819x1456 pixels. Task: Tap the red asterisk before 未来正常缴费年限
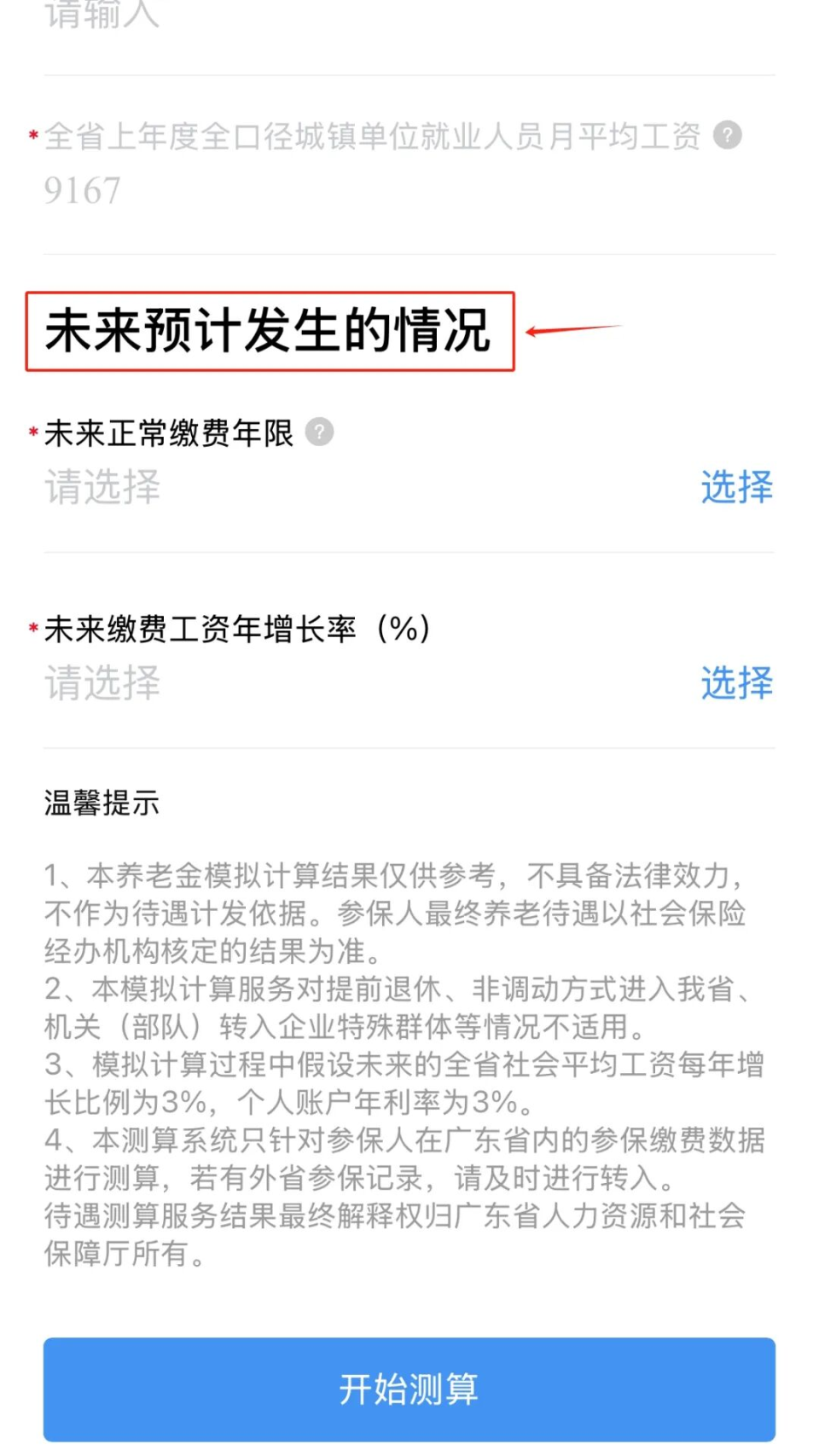(x=32, y=432)
